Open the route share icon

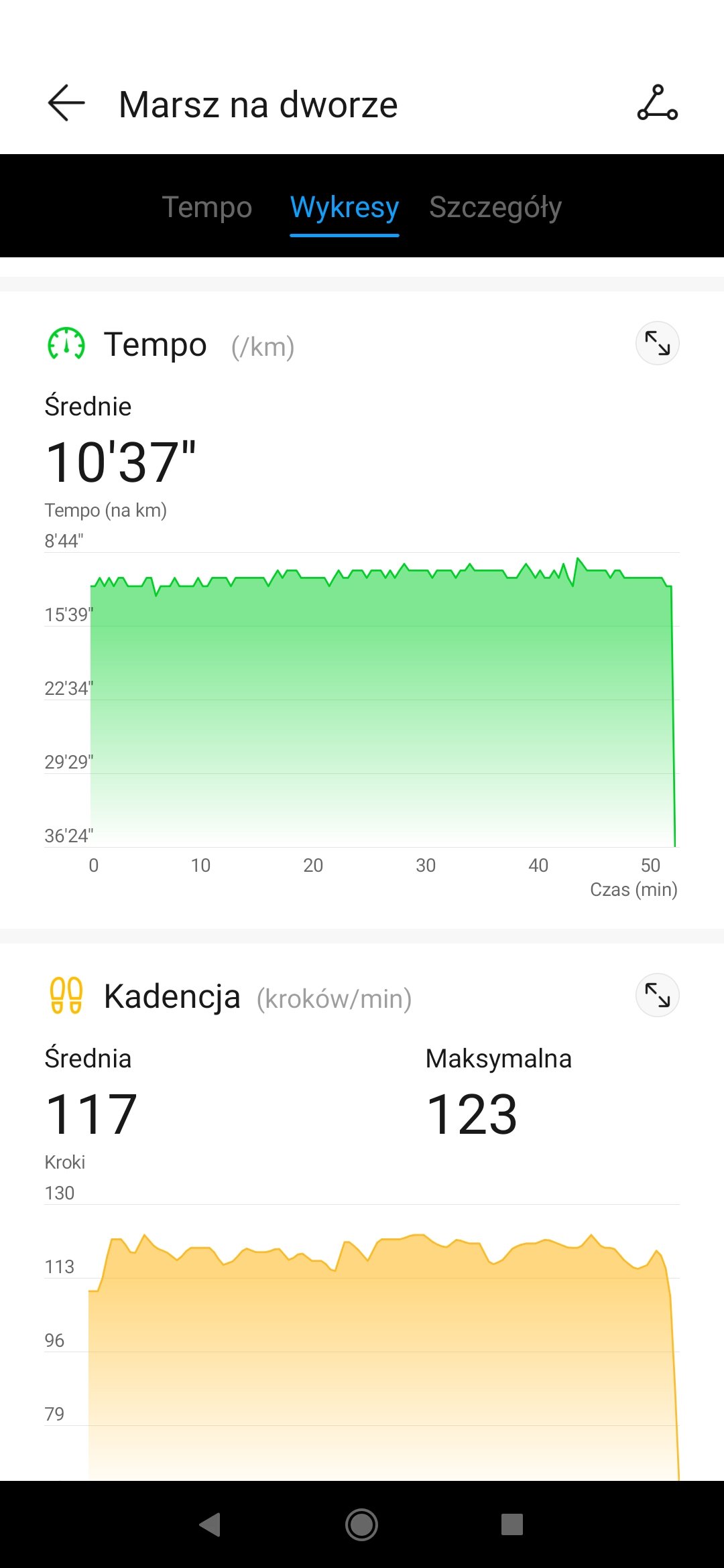point(657,103)
